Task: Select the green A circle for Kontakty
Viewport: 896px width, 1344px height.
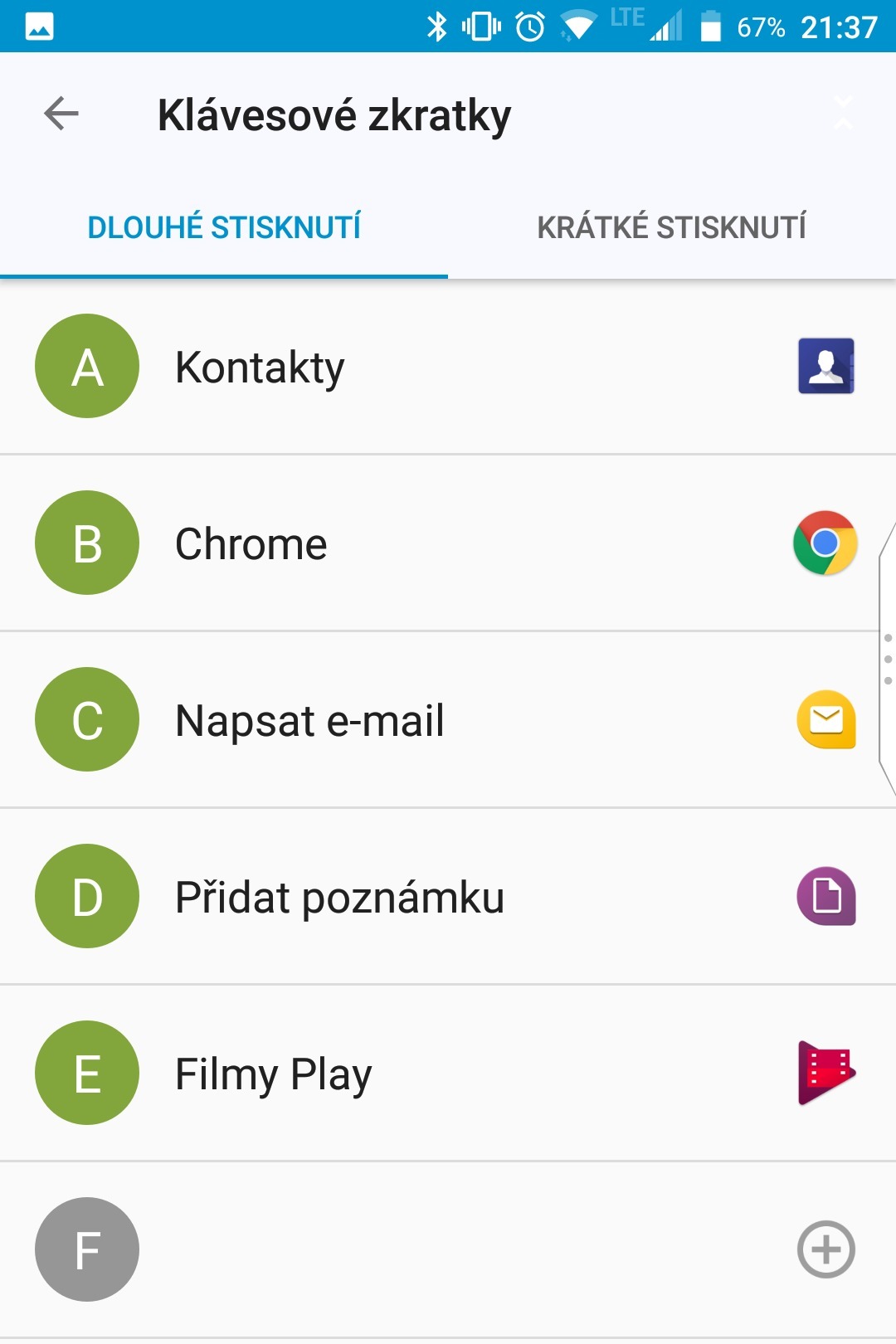Action: [85, 366]
